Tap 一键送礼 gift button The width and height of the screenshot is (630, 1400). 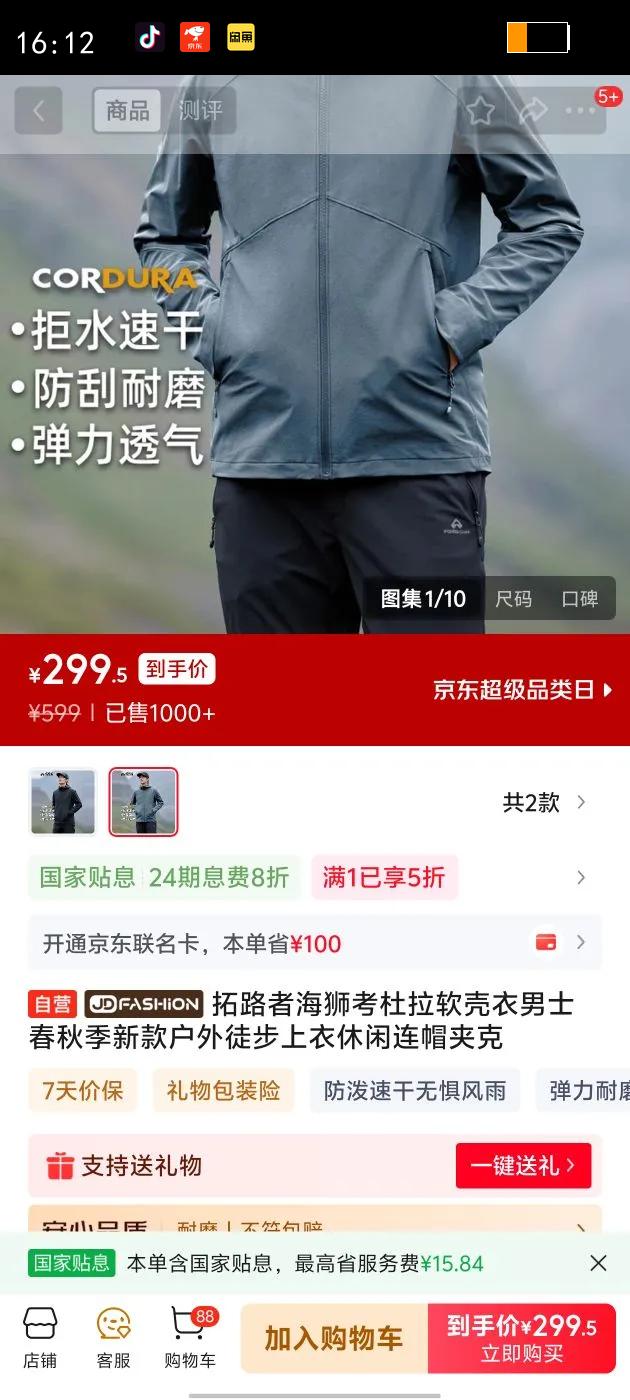point(523,1166)
